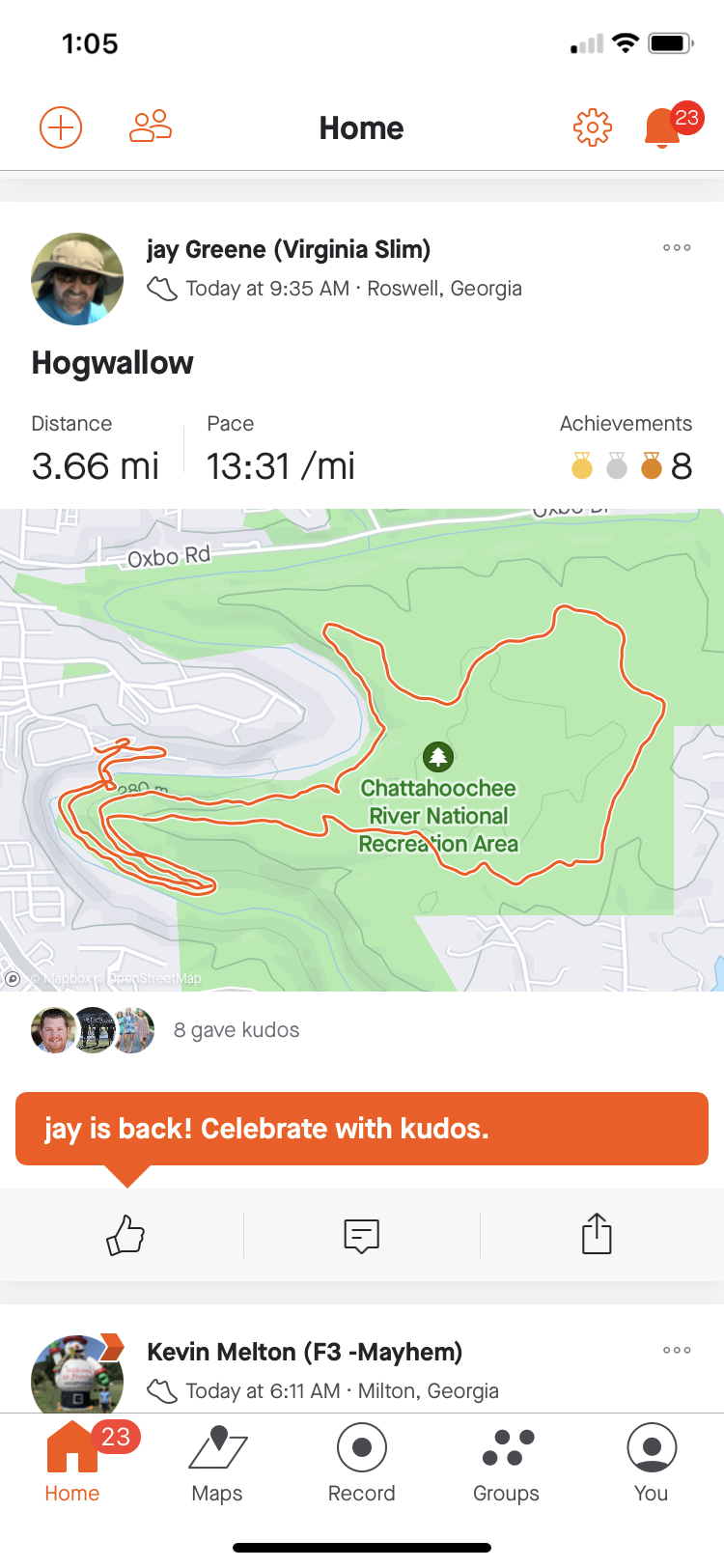724x1568 pixels.
Task: Open overflow menu on Kevin Melton's activity
Action: pos(677,1351)
